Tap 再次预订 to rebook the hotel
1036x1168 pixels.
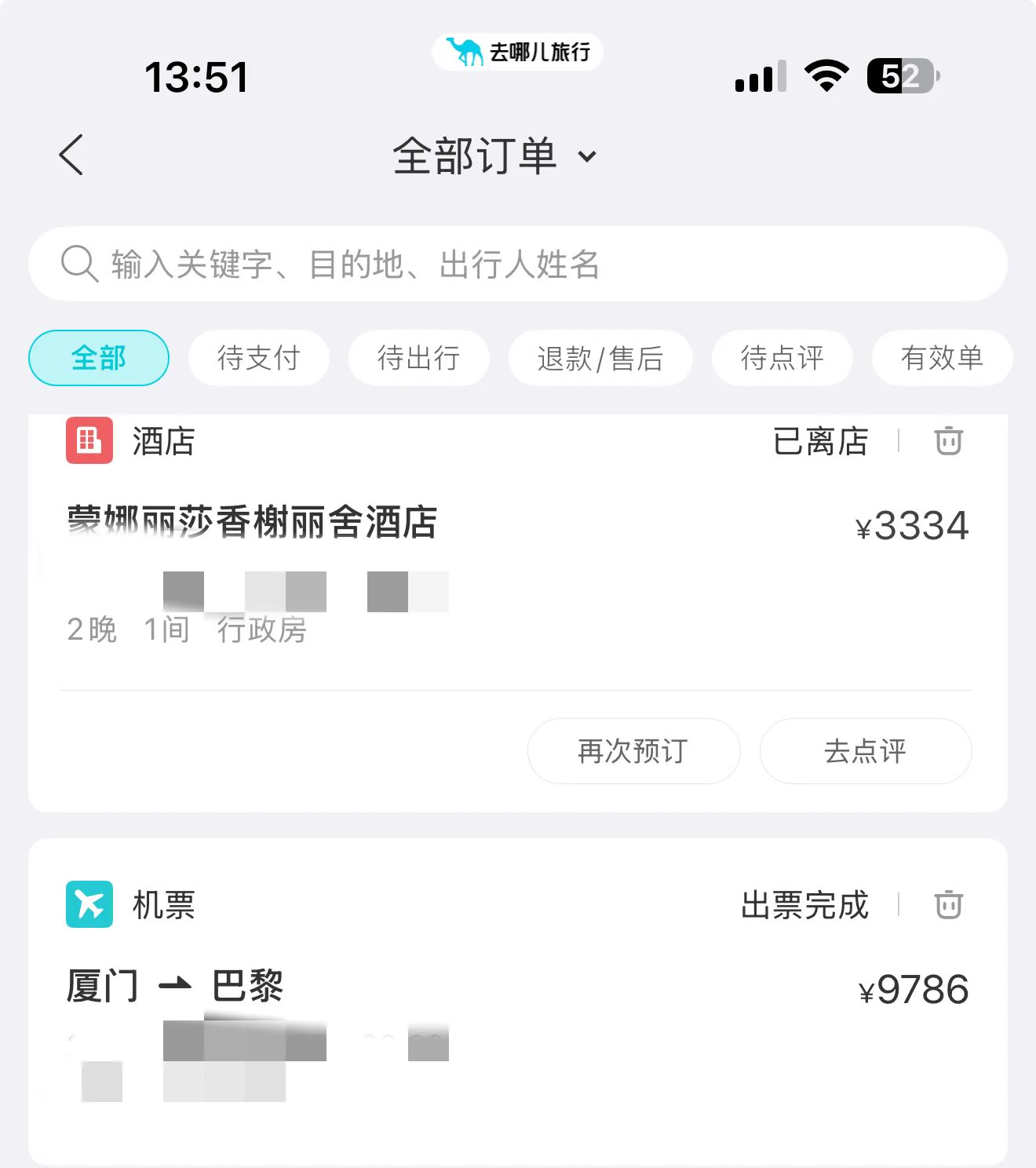tap(633, 751)
